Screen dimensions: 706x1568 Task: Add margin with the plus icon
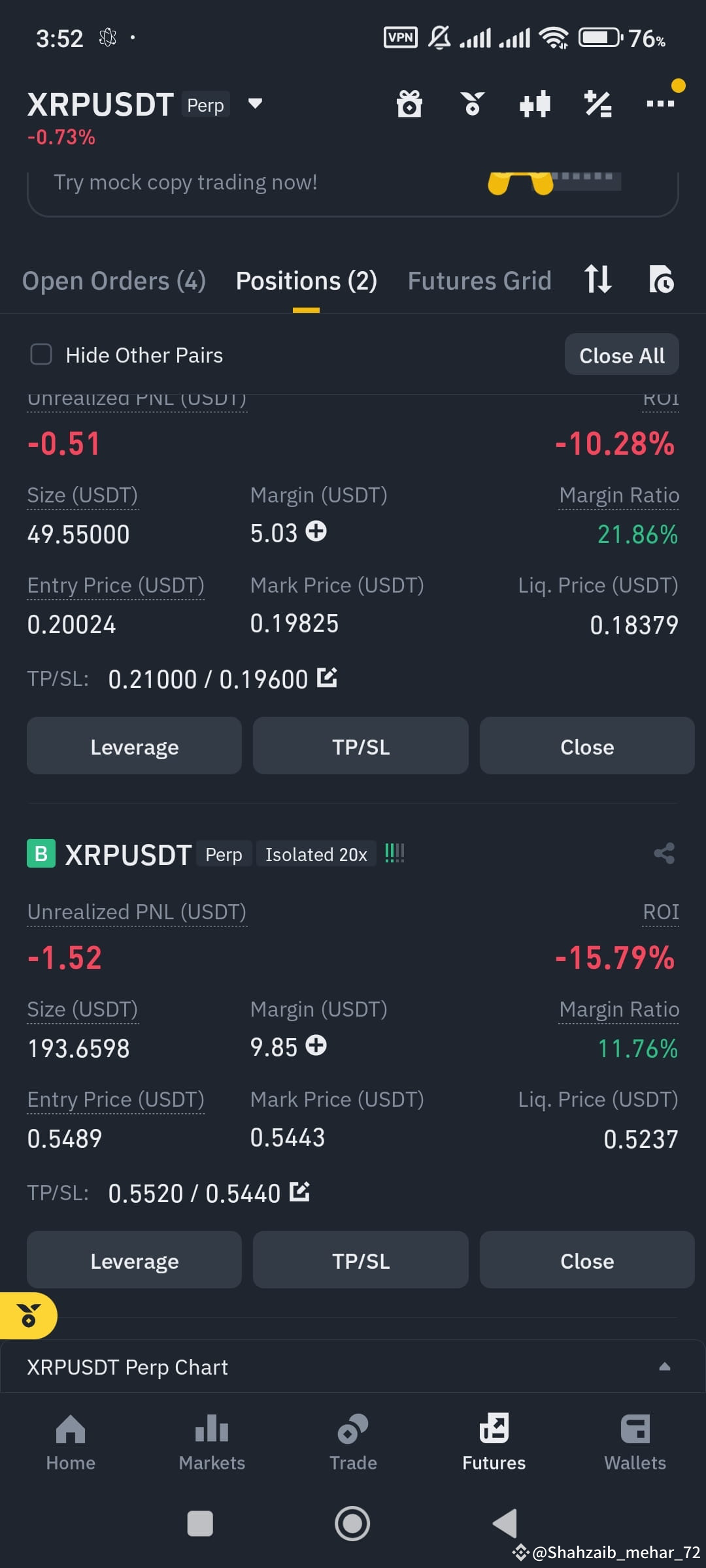[316, 1046]
